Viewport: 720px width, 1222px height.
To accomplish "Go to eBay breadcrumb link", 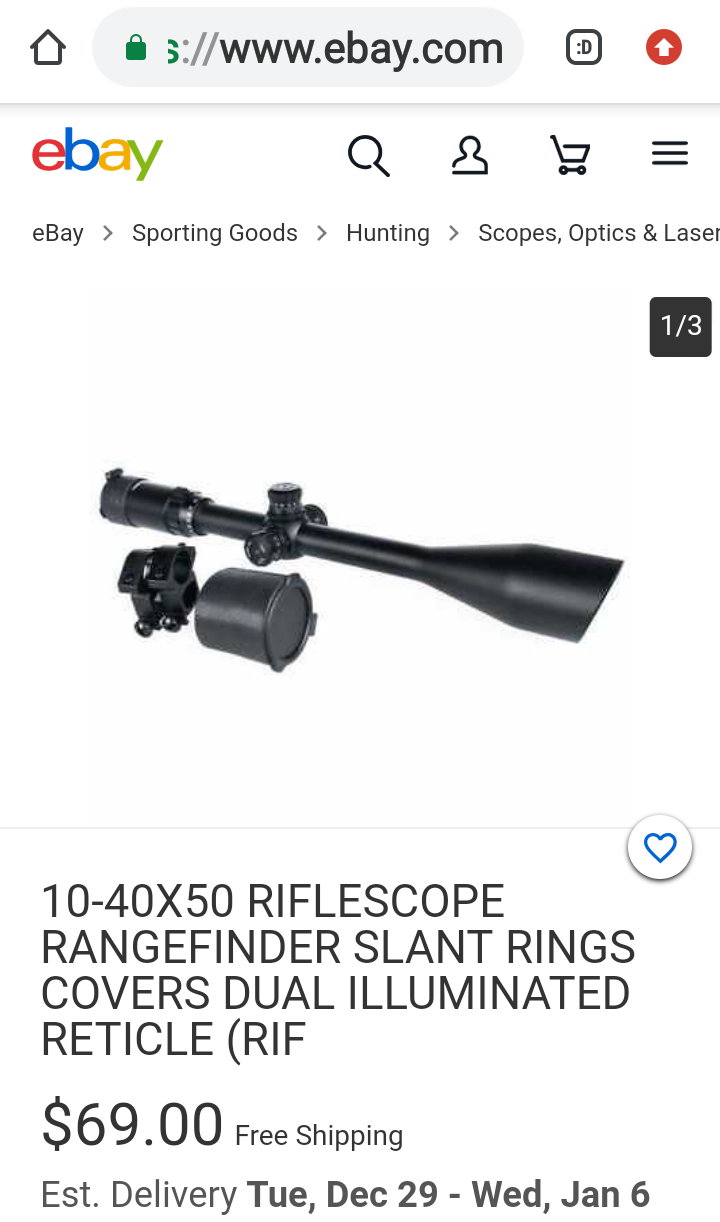I will [58, 233].
